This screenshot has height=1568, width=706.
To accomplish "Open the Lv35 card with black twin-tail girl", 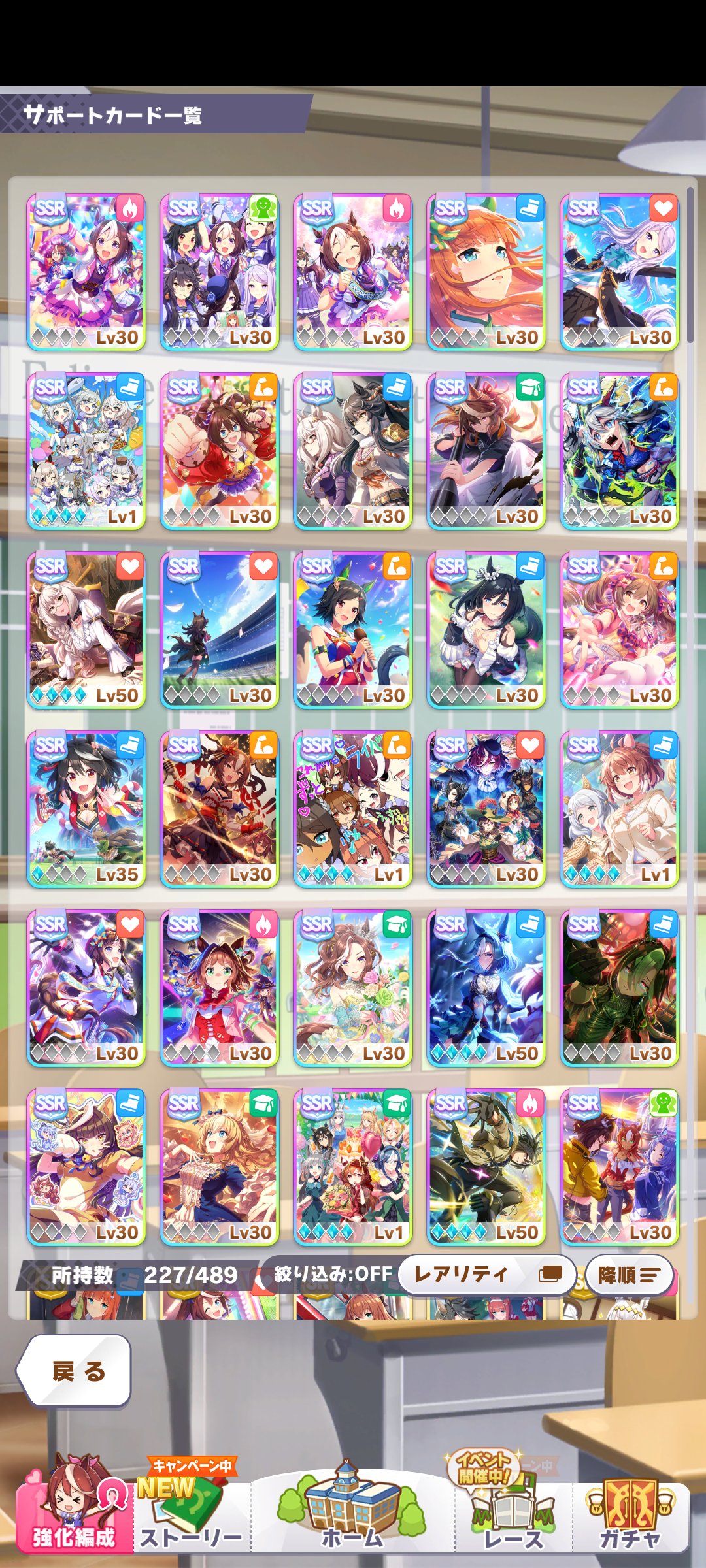I will click(x=86, y=809).
